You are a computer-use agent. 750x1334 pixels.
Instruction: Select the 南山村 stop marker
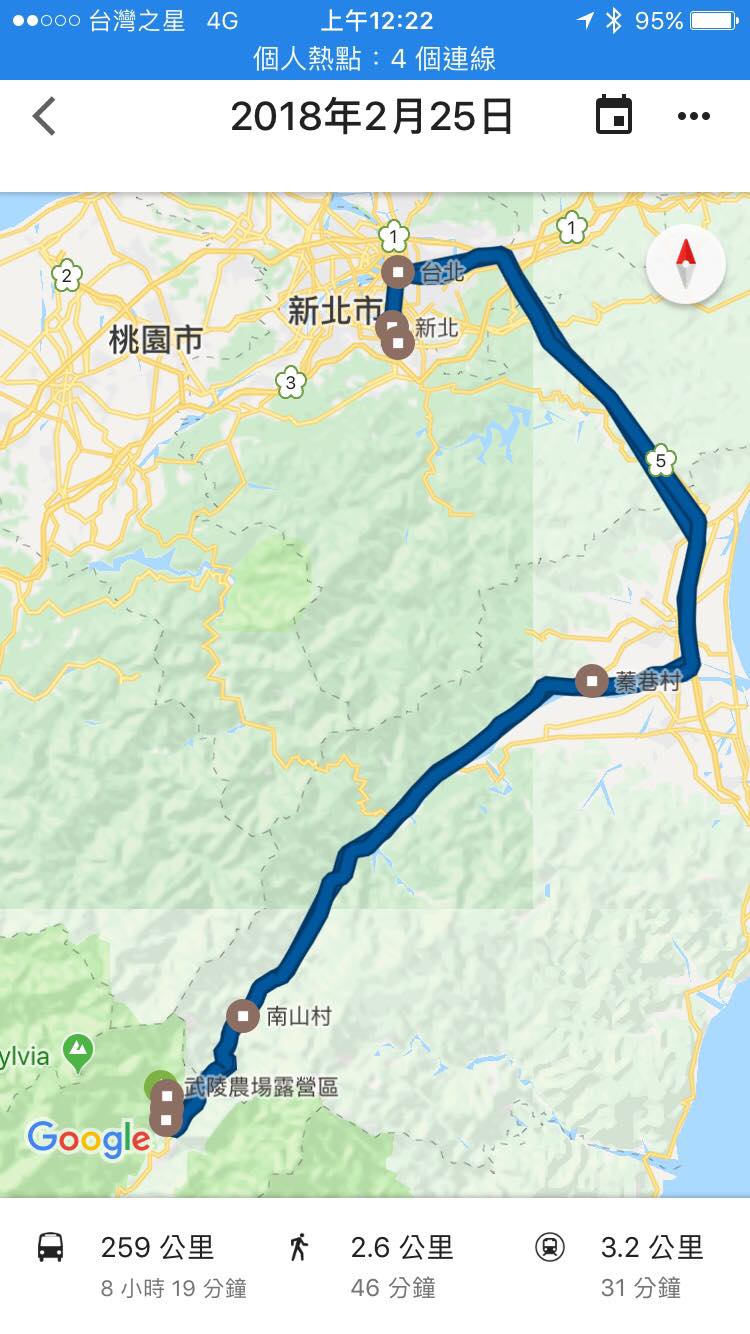click(243, 1015)
